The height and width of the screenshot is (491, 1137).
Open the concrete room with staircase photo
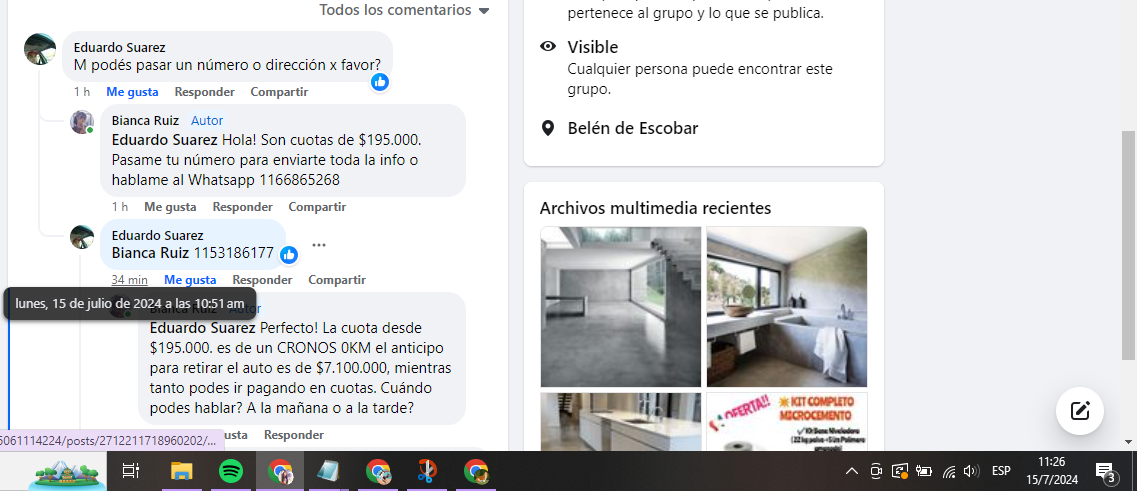pyautogui.click(x=619, y=306)
